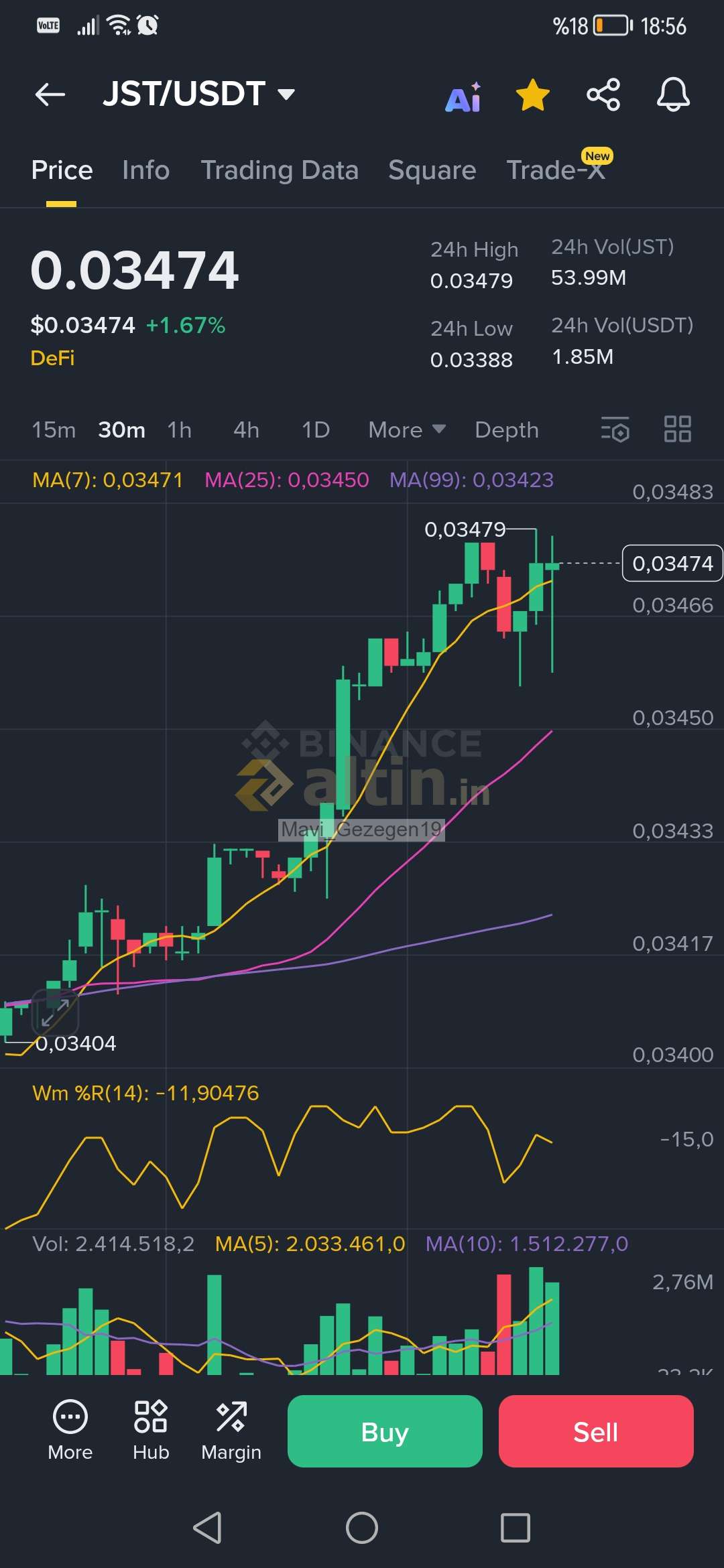724x1568 pixels.
Task: Tap the green Buy button
Action: [385, 1432]
